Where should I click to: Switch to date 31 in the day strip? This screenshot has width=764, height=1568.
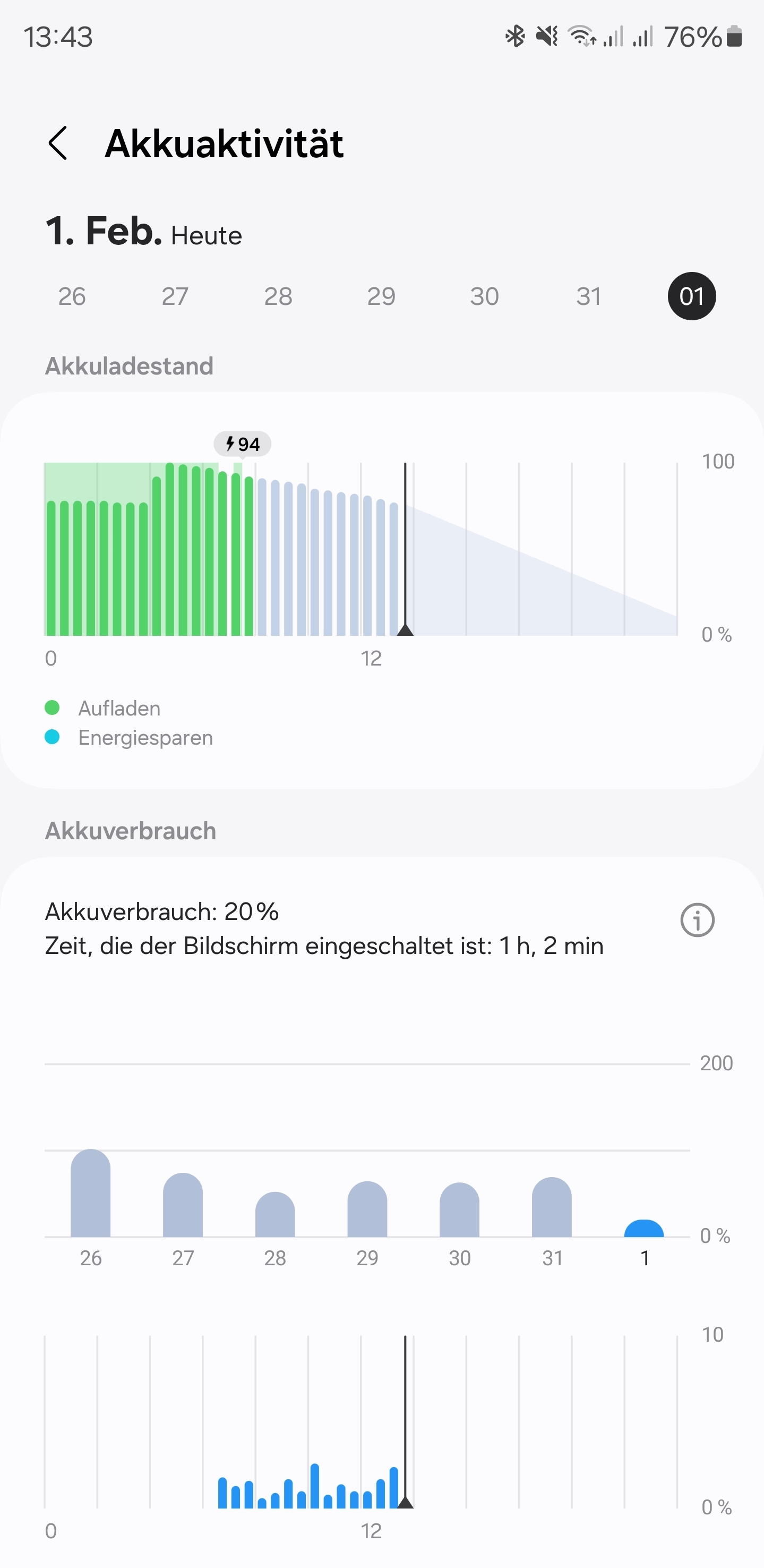[x=588, y=296]
